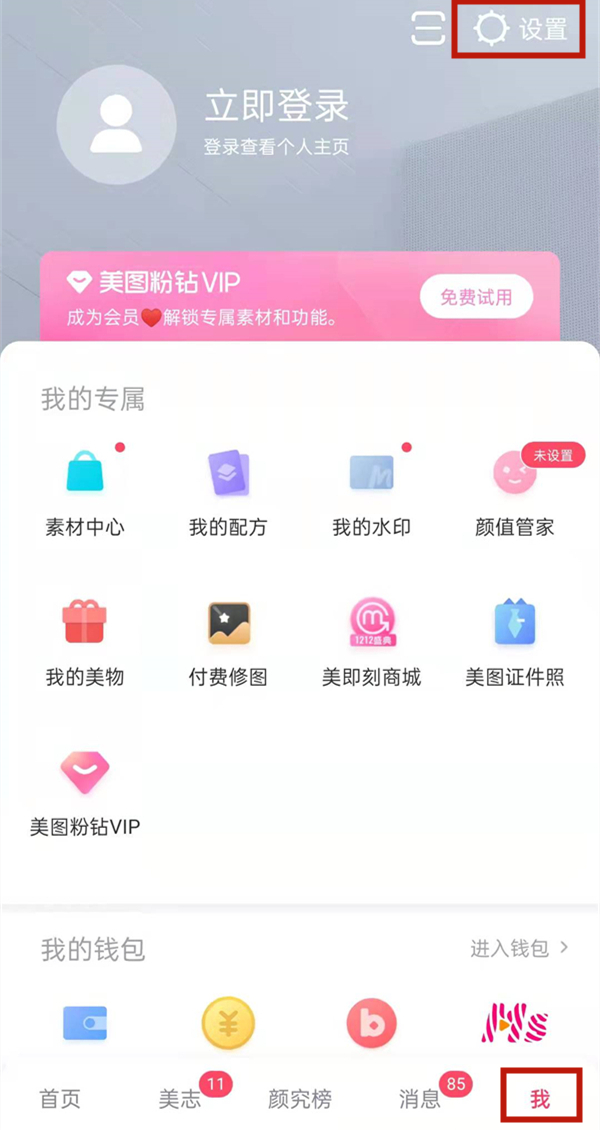Screen dimensions: 600x1130
Task: Open 我的美物
Action: (x=85, y=640)
